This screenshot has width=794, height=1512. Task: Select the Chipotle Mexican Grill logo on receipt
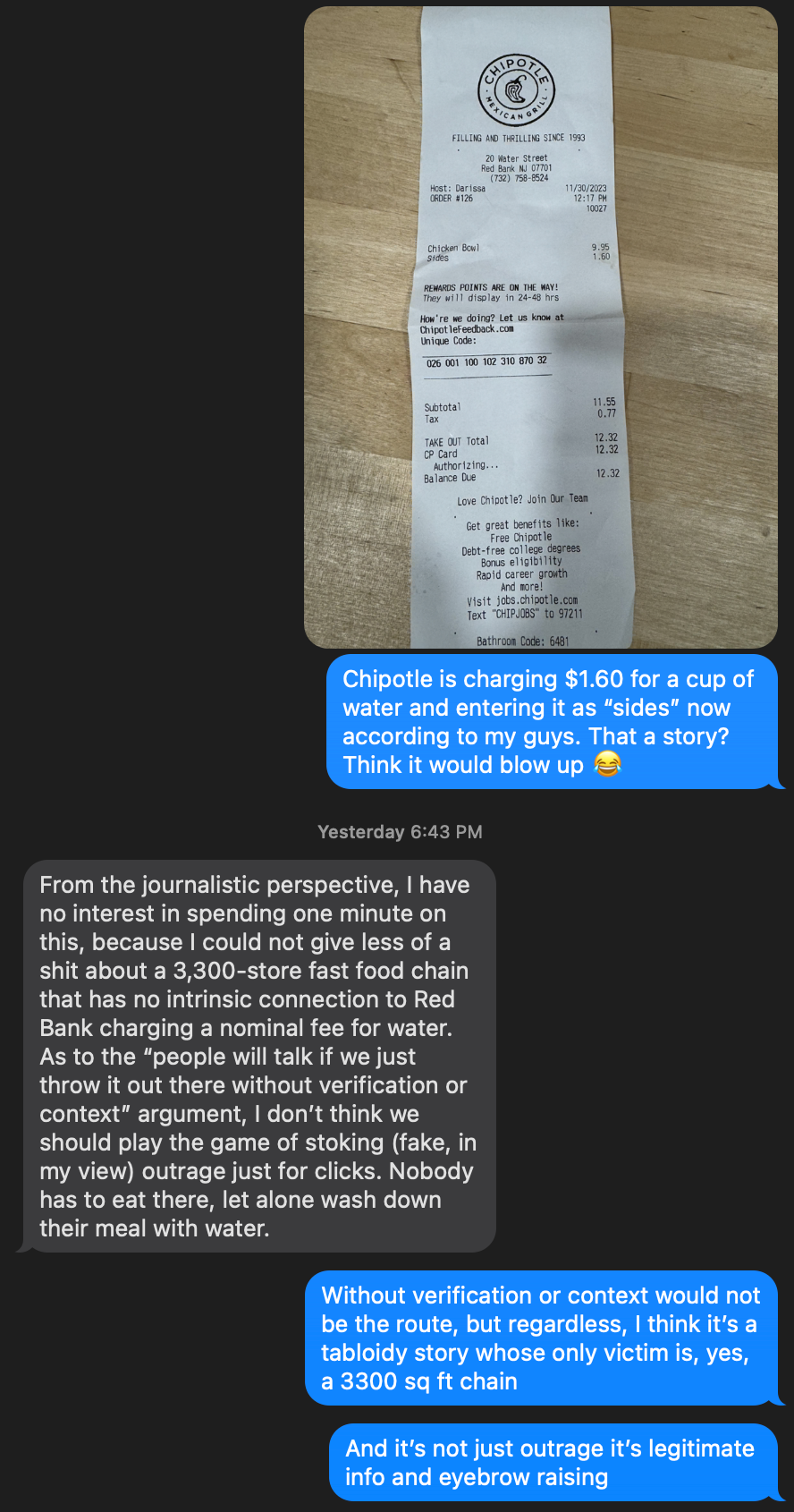pos(514,89)
